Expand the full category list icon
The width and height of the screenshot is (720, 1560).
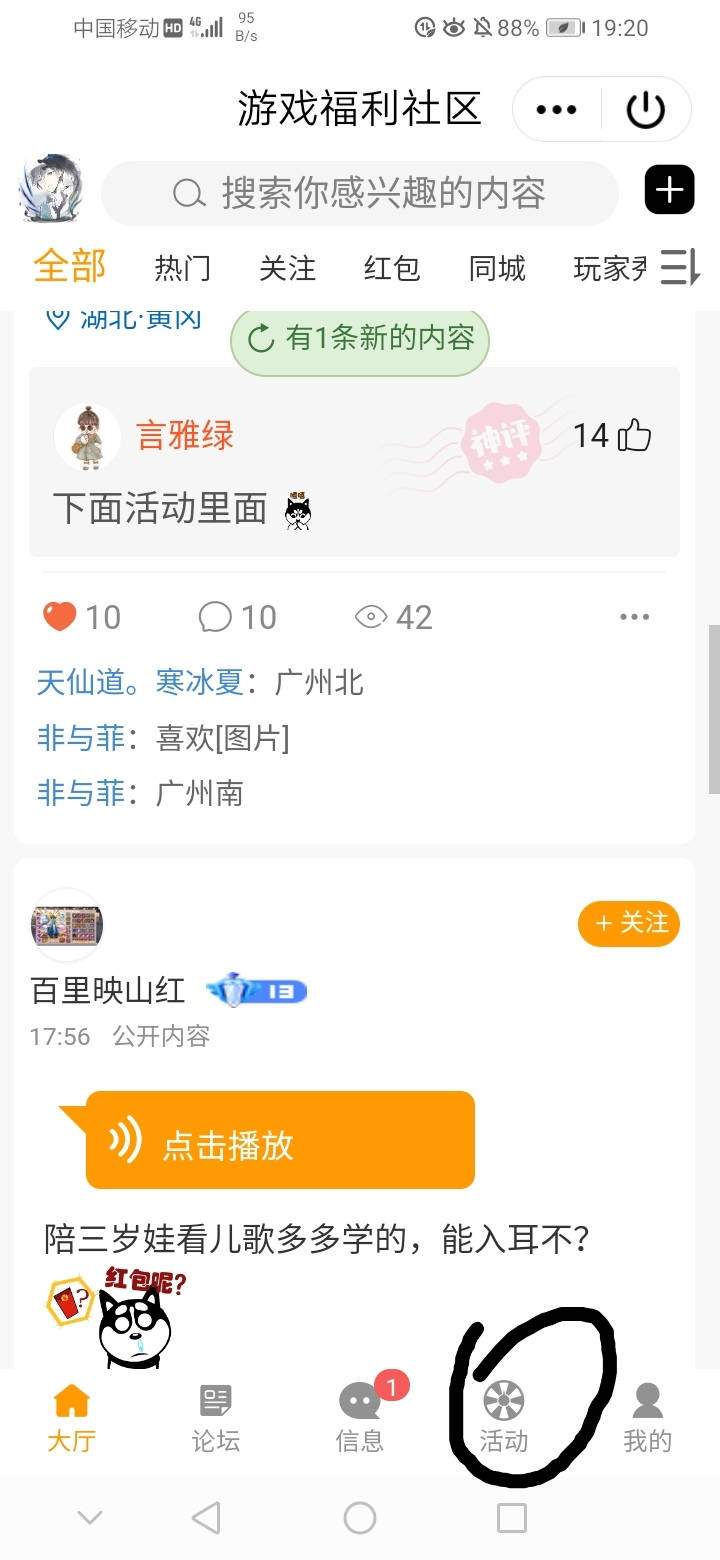pos(680,268)
